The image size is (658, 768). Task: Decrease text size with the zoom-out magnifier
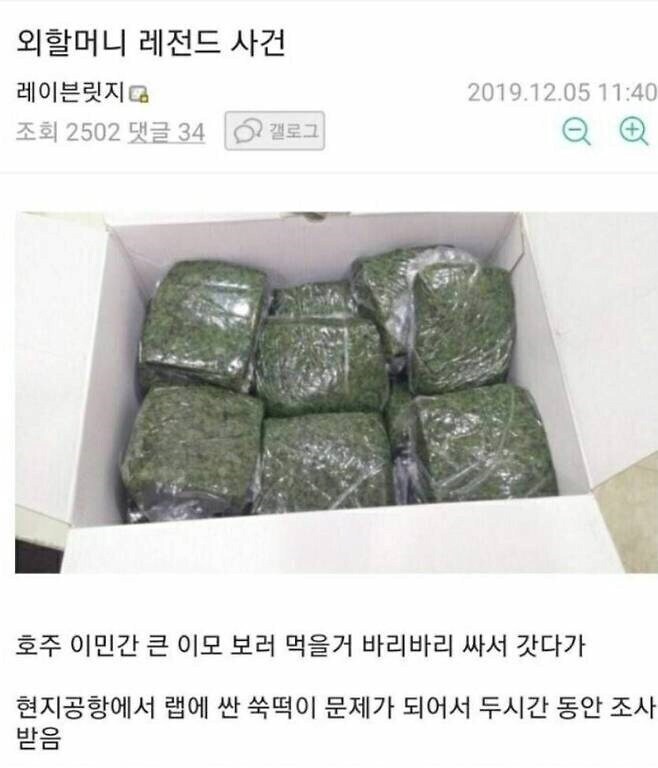point(577,131)
